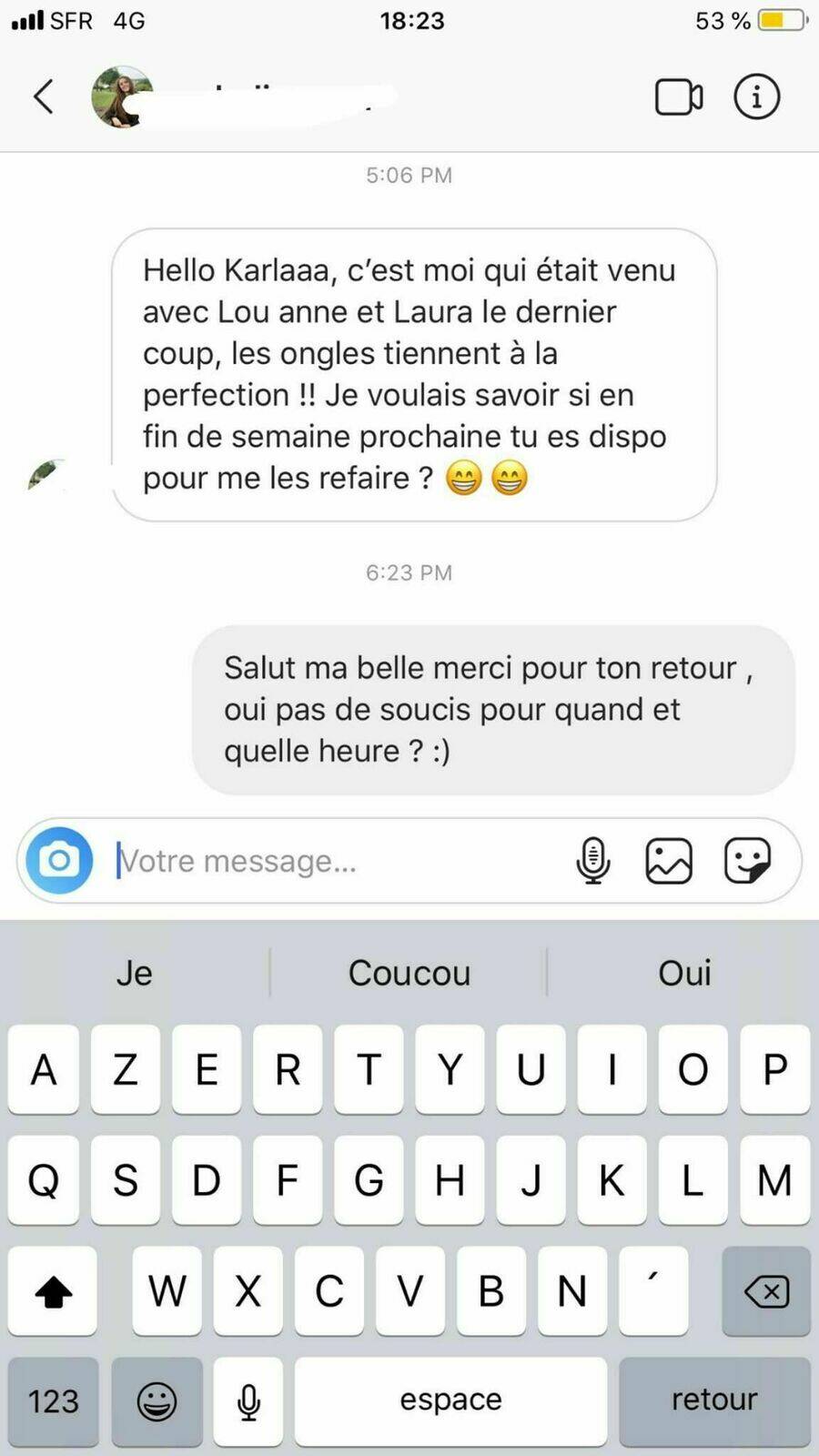The image size is (819, 1456).
Task: Insert the suggestion Coucou
Action: [x=409, y=973]
